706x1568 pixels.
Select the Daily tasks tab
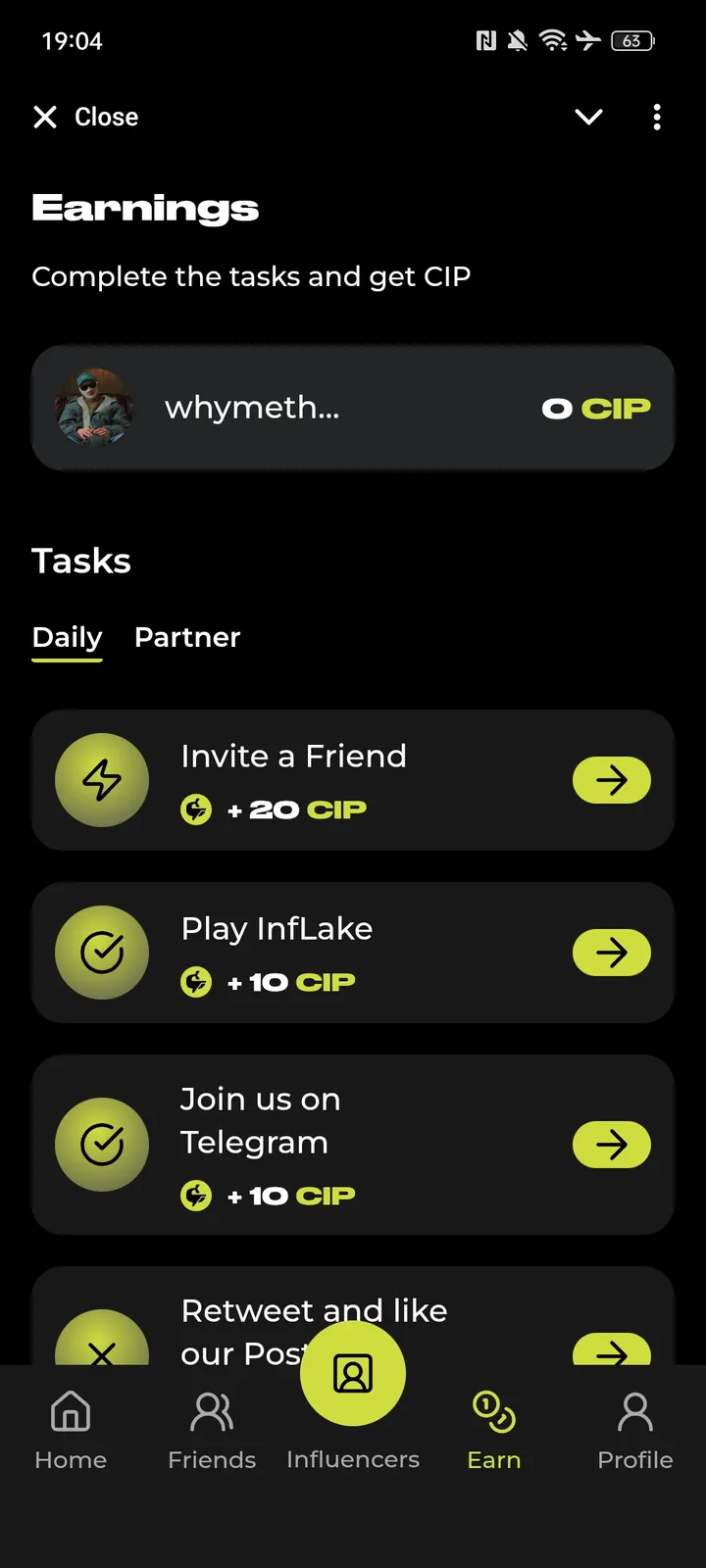(x=67, y=637)
